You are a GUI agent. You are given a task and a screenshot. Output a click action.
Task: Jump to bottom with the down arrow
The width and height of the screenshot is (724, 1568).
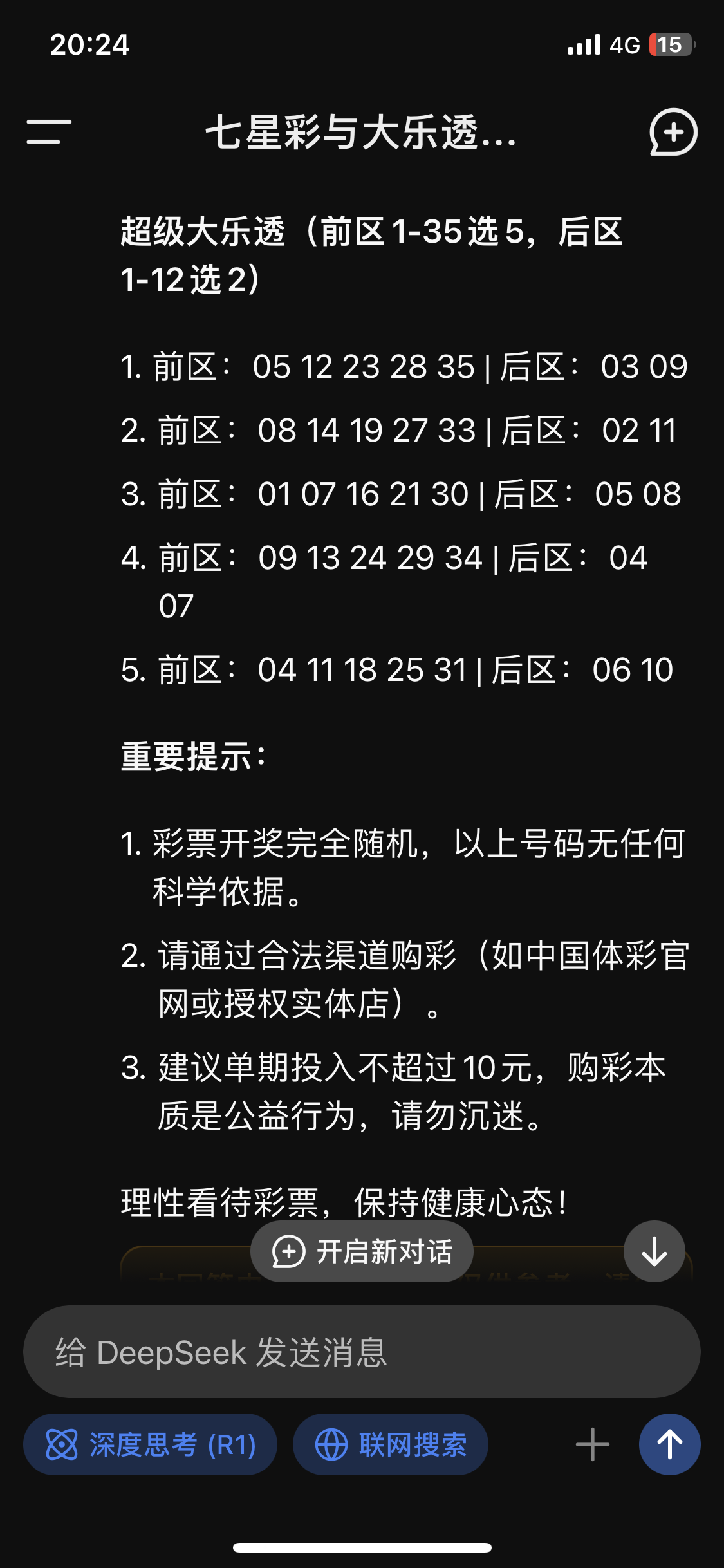[654, 1252]
